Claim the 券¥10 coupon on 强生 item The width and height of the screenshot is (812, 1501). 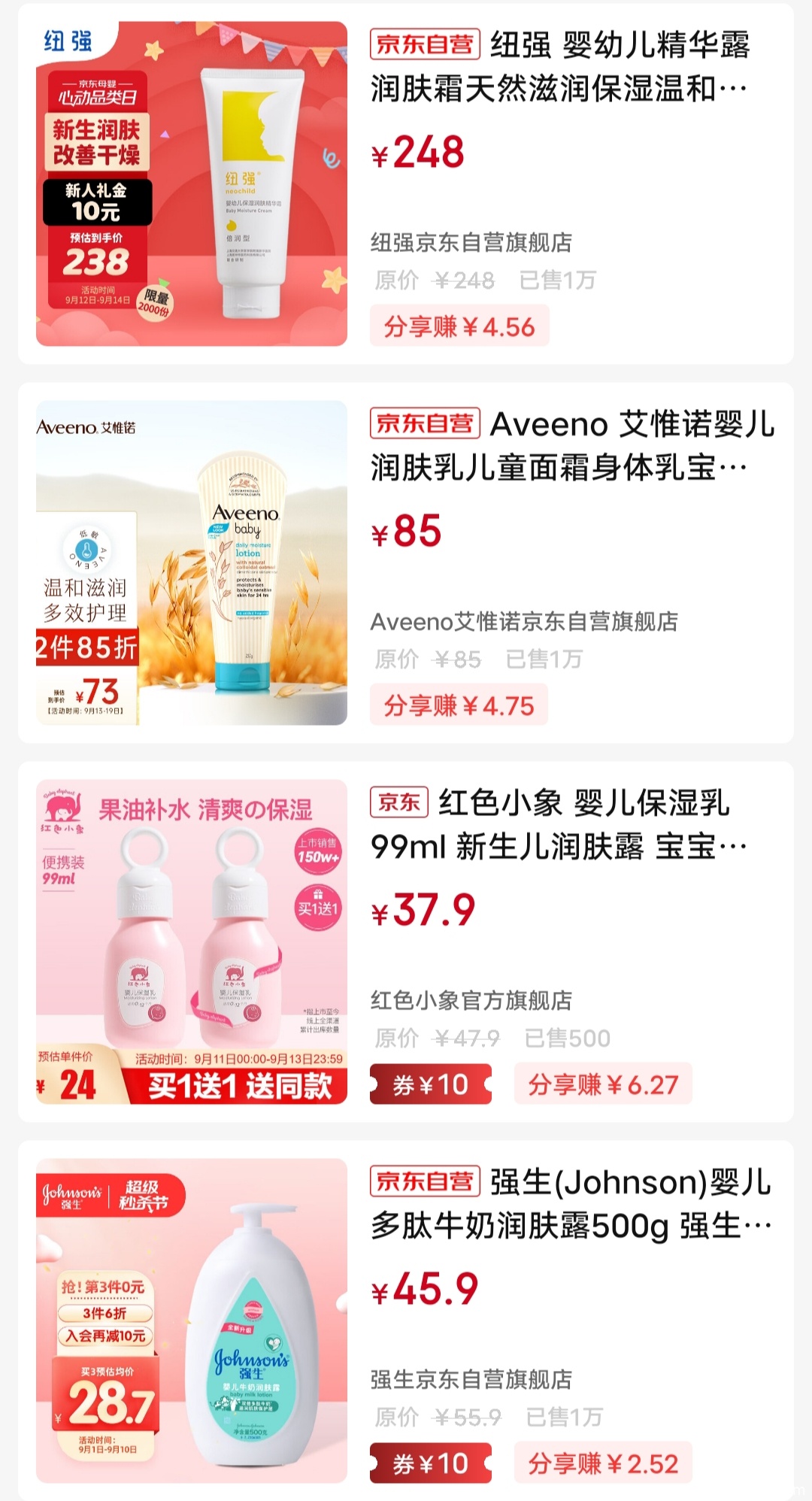tap(431, 1464)
